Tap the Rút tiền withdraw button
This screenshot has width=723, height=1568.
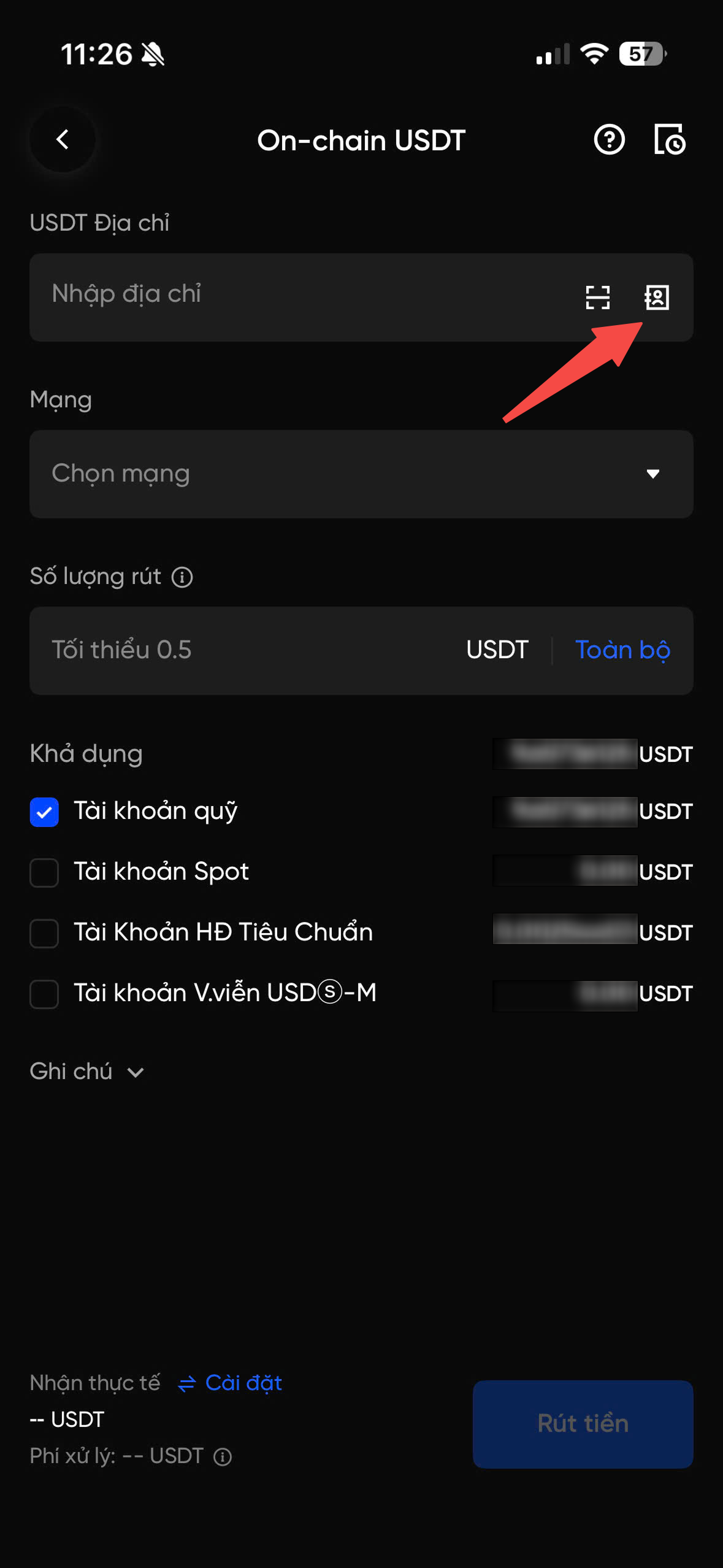pyautogui.click(x=583, y=1424)
